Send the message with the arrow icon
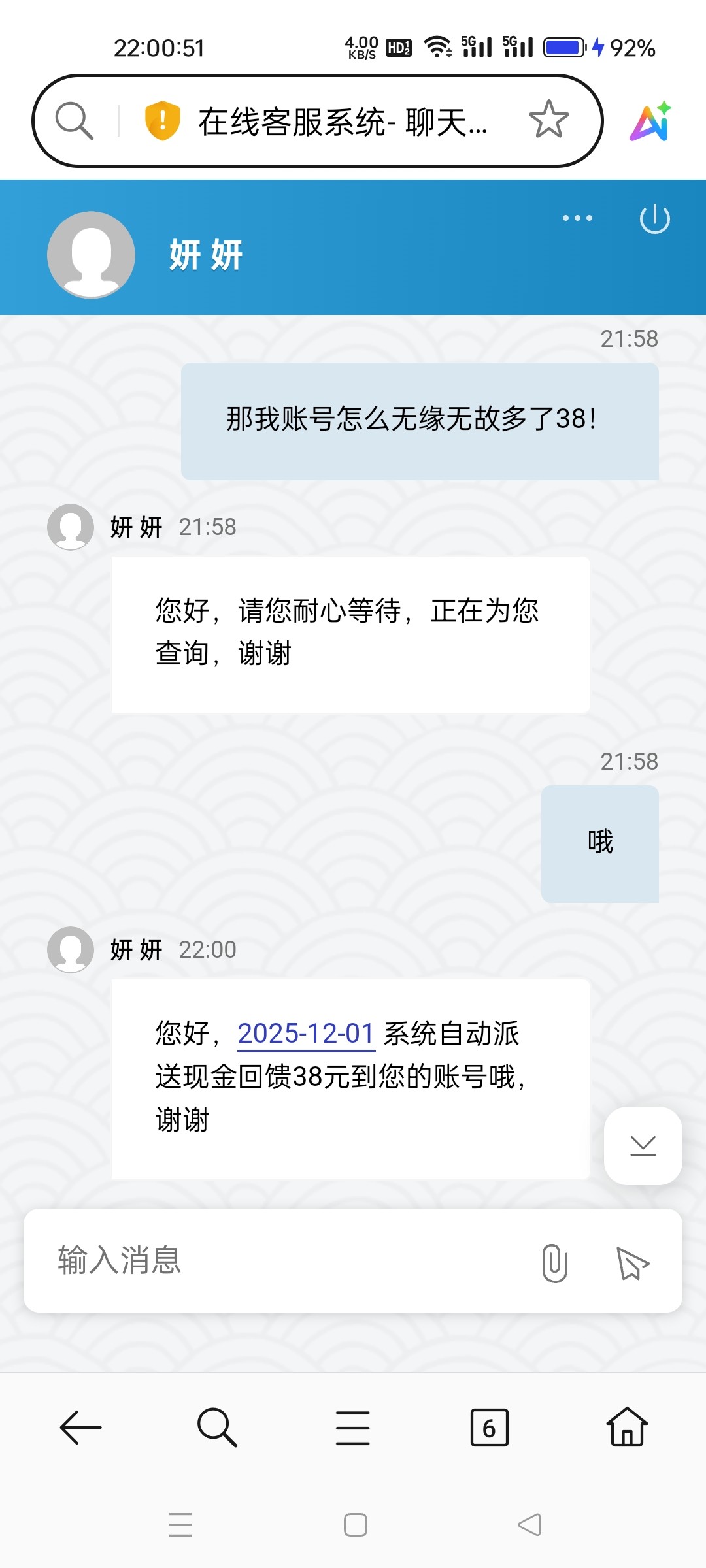The image size is (706, 1568). pos(632,1262)
